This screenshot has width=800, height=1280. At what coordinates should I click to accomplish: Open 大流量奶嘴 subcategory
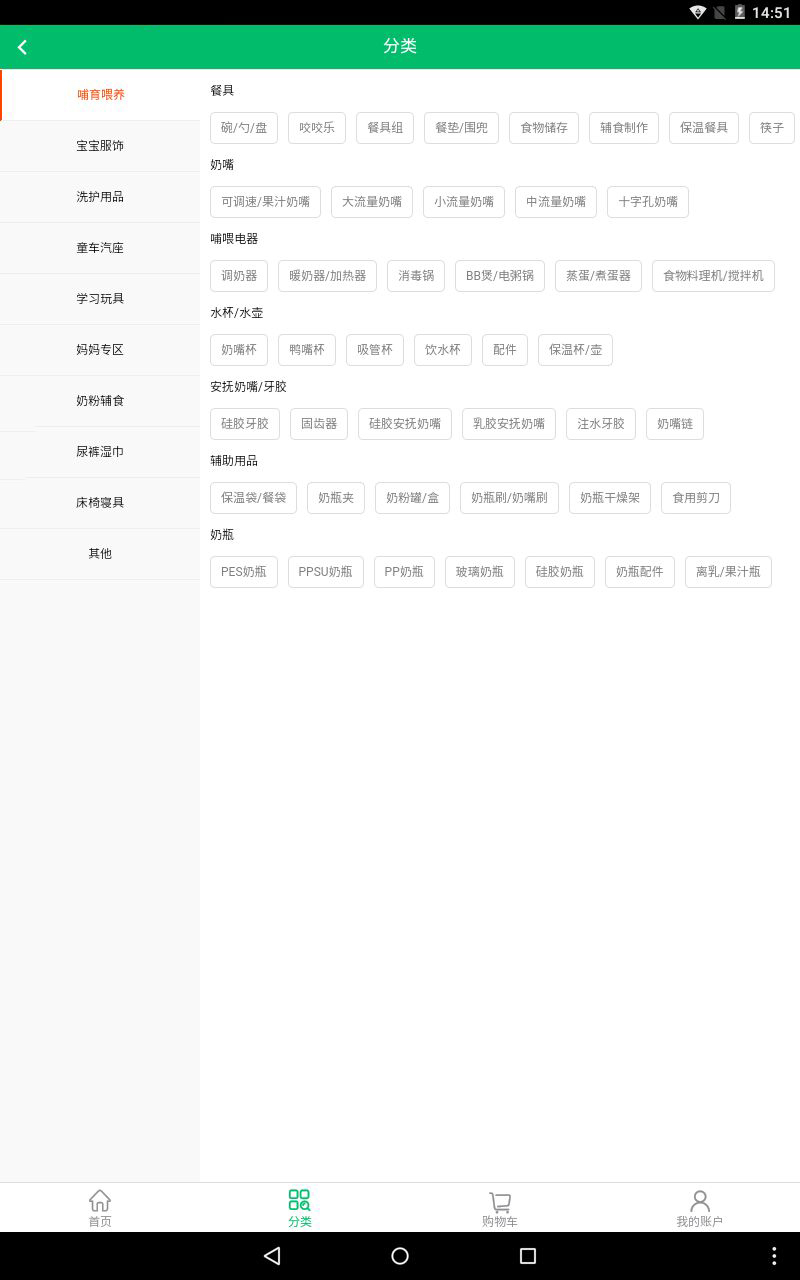372,202
